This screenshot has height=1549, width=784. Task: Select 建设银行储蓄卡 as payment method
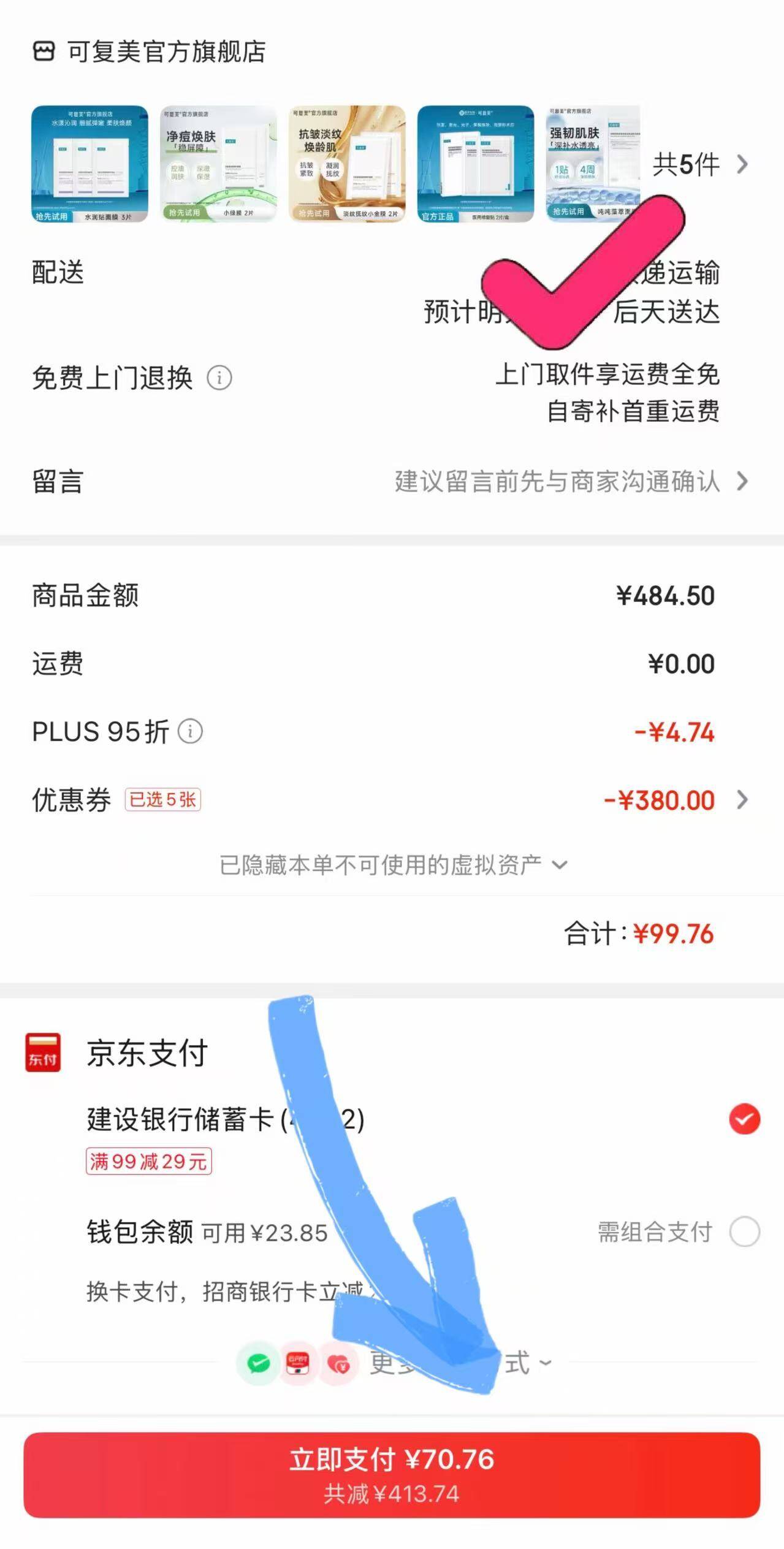tap(744, 1119)
